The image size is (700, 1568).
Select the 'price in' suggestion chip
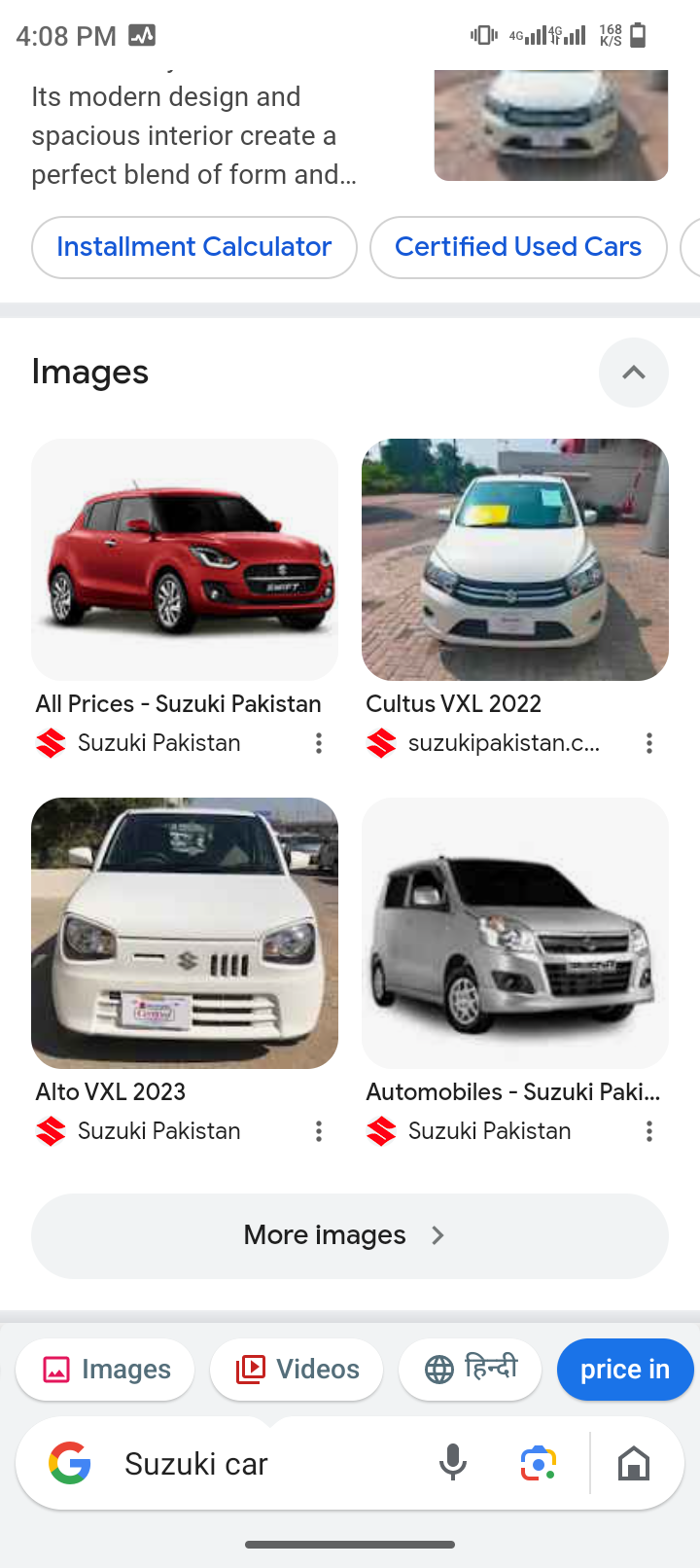tap(624, 1370)
